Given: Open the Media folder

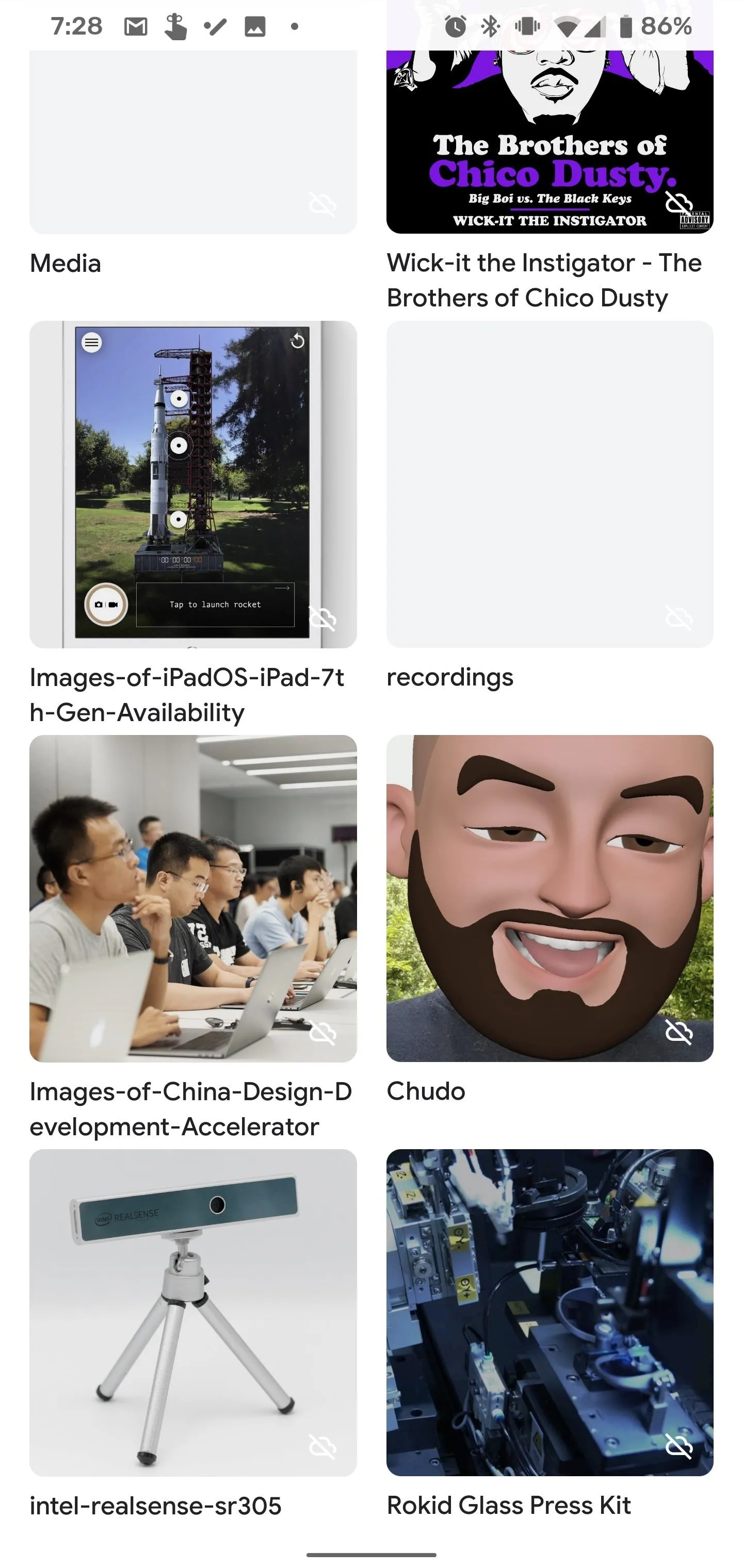Looking at the screenshot, I should pos(193,141).
